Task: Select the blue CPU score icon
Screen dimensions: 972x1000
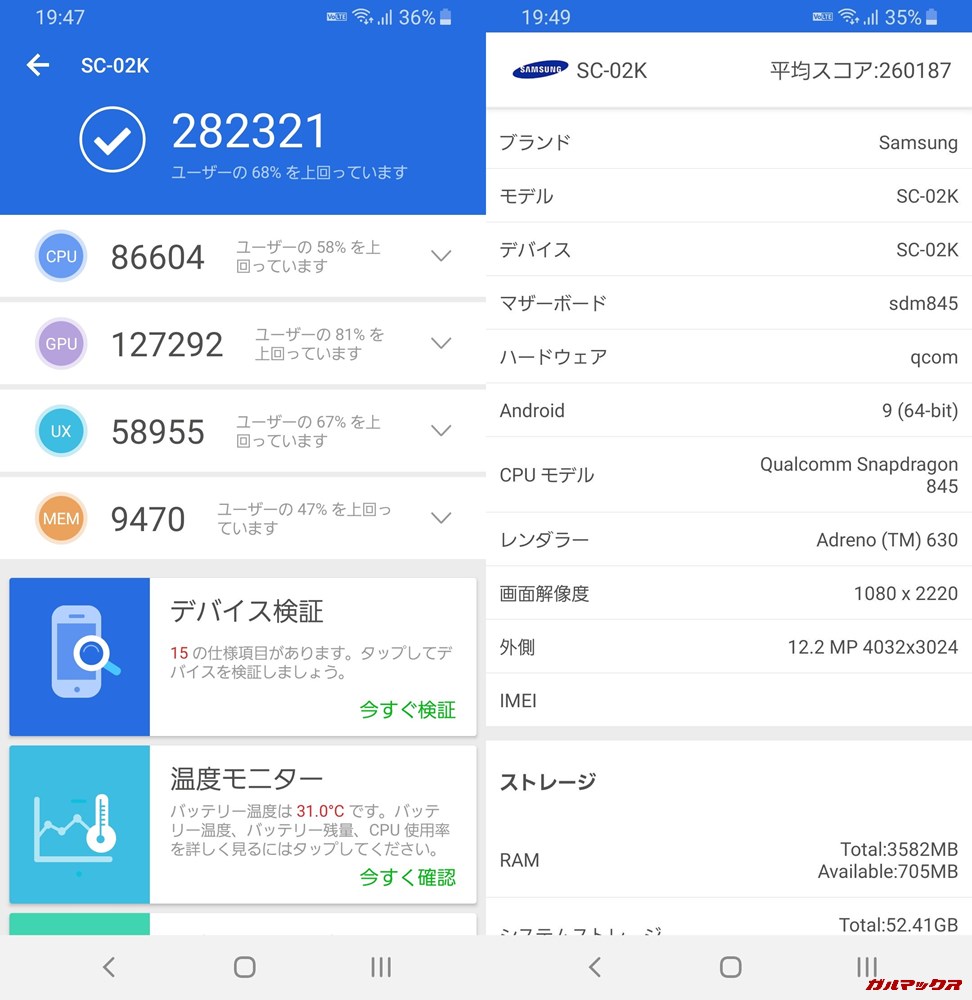Action: tap(61, 256)
